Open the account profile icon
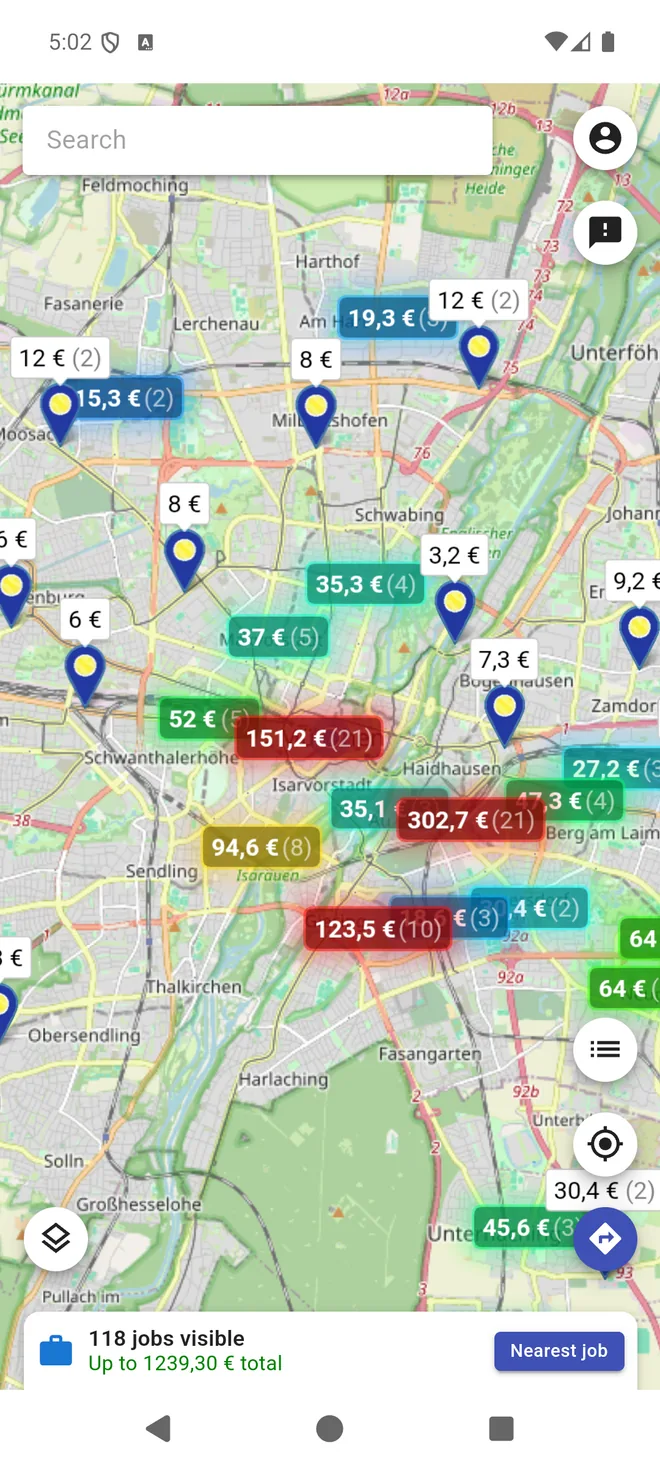 (x=605, y=138)
